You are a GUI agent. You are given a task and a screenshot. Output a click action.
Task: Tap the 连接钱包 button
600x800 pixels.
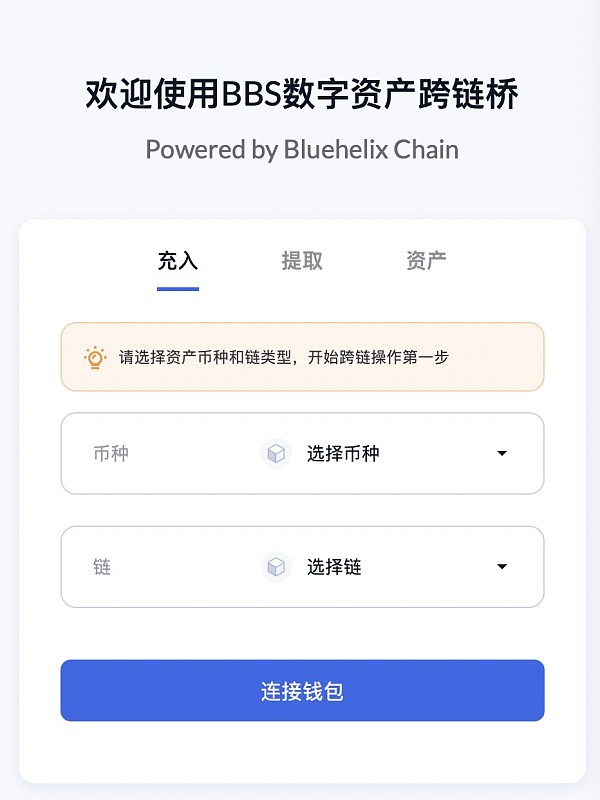[302, 691]
